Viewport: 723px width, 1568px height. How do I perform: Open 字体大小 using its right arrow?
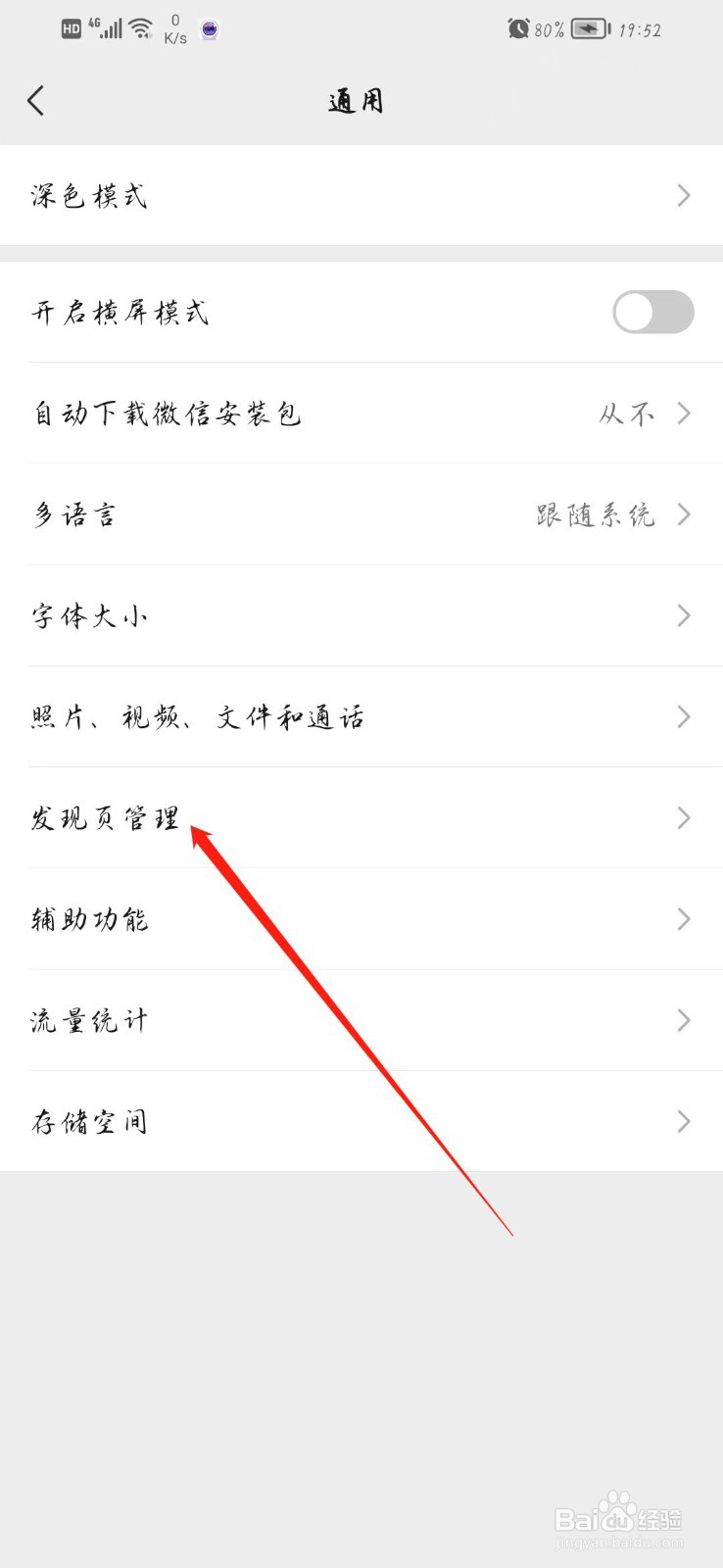coord(683,615)
